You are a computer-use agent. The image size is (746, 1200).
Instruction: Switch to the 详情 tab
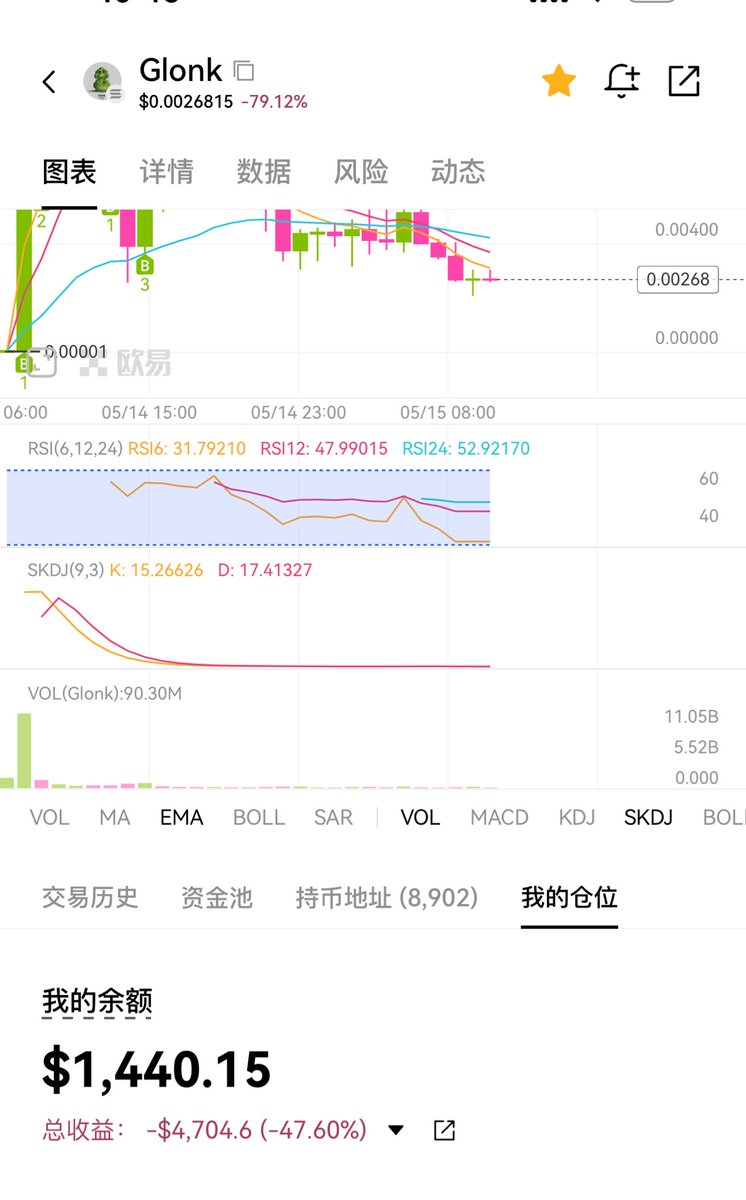click(166, 172)
